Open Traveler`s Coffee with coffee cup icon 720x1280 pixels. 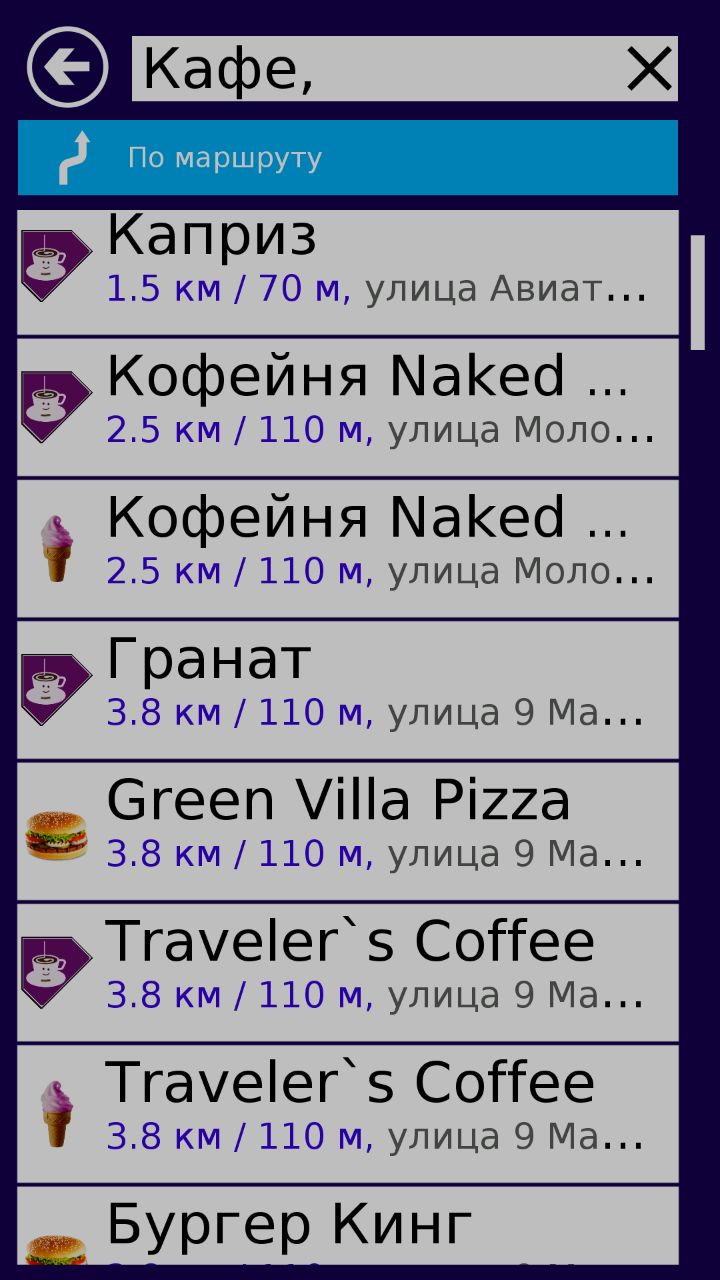(x=348, y=972)
